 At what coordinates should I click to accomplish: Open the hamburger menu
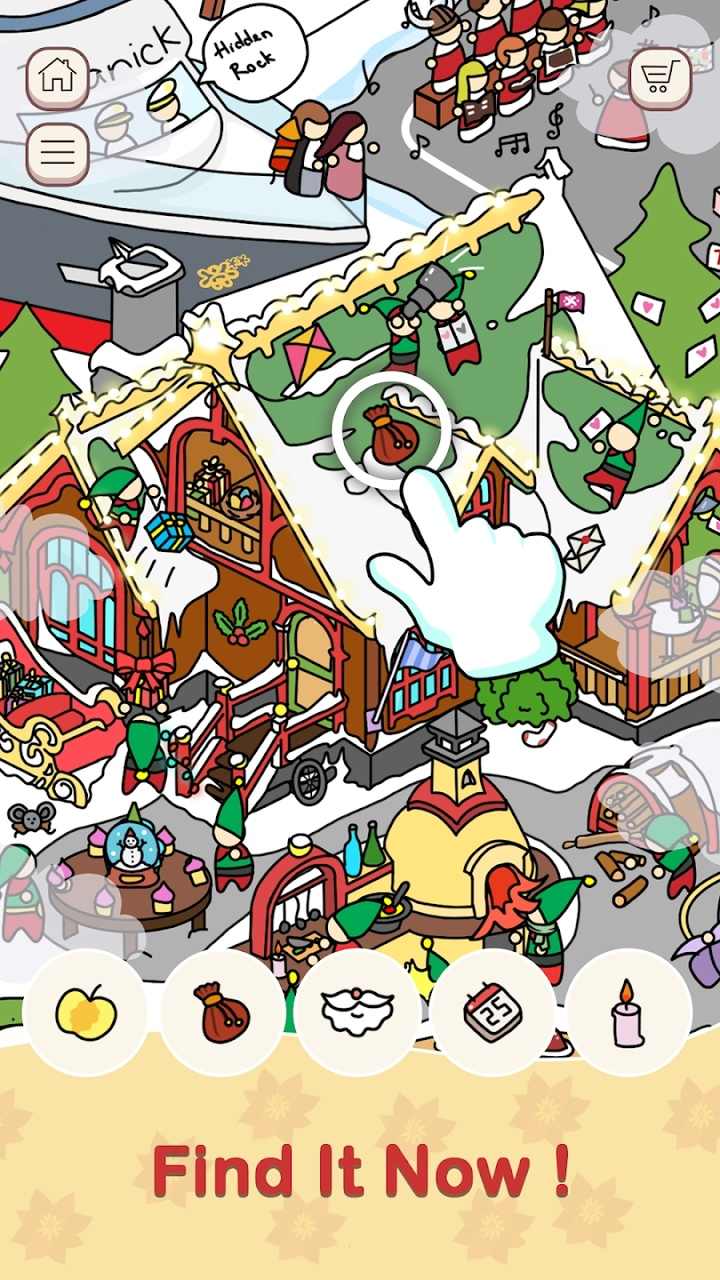coord(57,153)
